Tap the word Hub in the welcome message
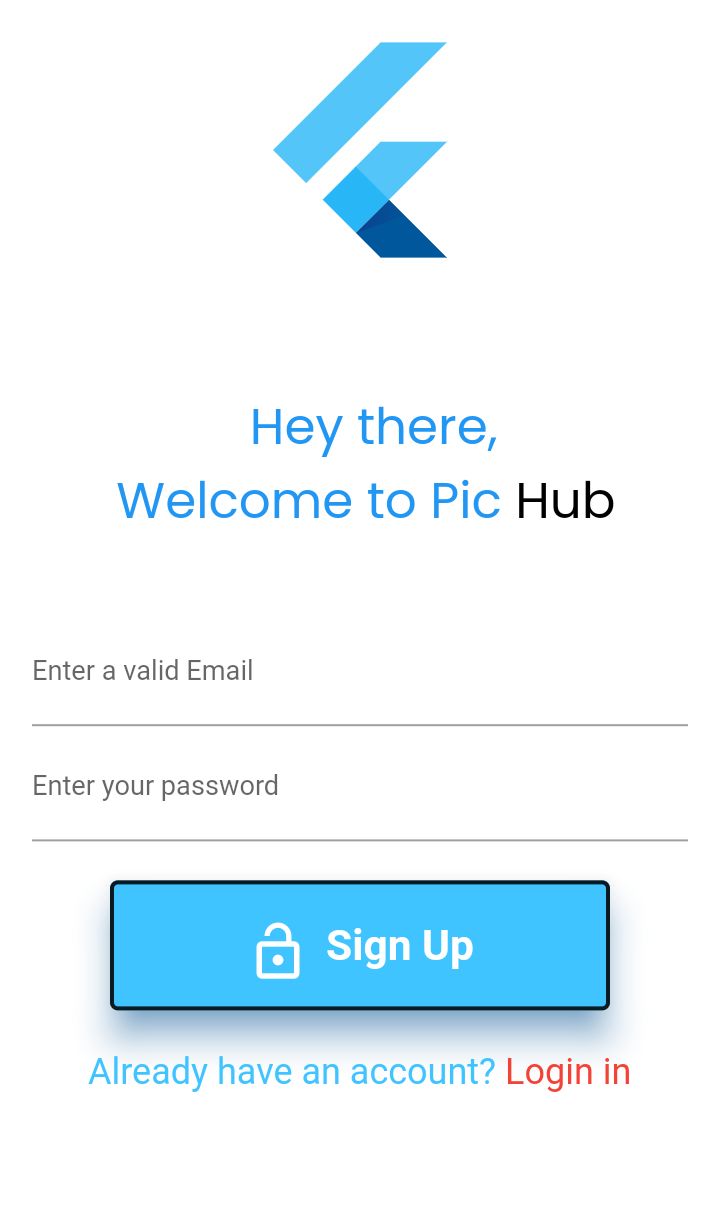 [565, 500]
